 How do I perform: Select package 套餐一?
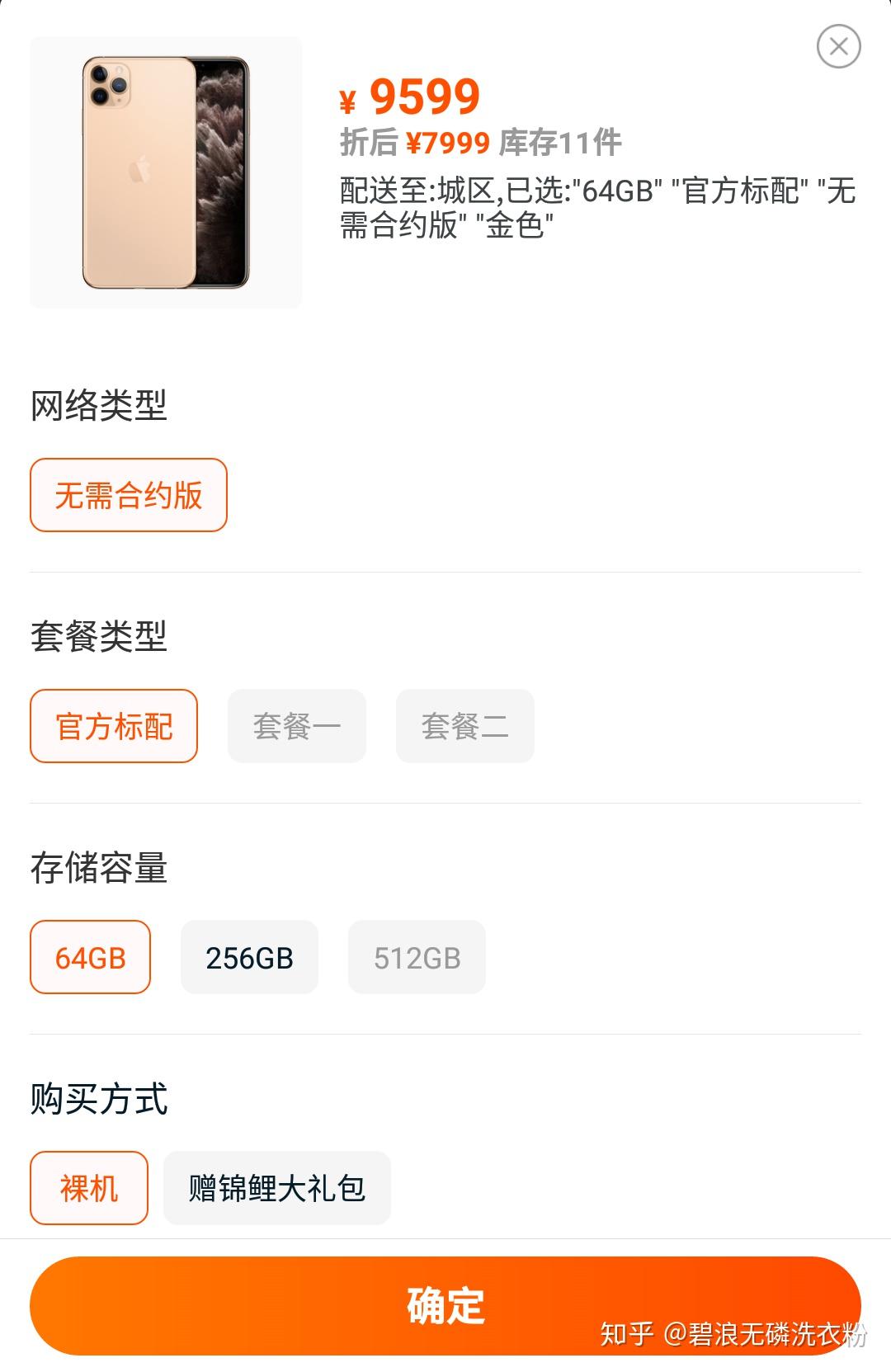pyautogui.click(x=296, y=726)
